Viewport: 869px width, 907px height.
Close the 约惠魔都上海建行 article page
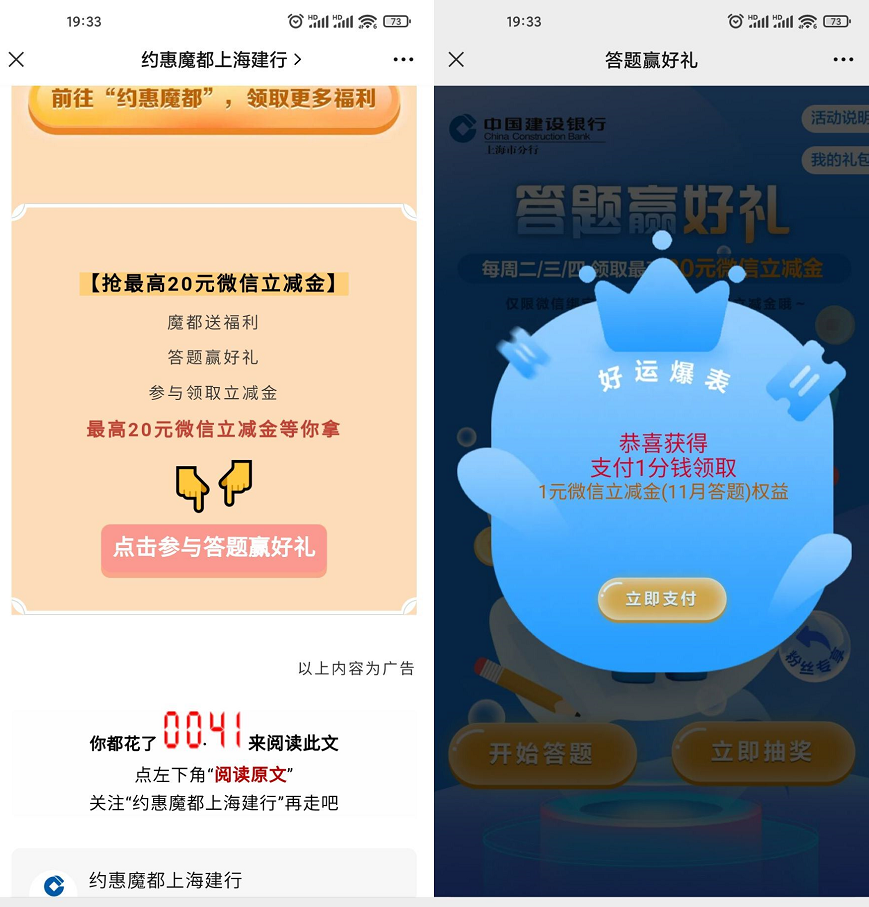16,60
